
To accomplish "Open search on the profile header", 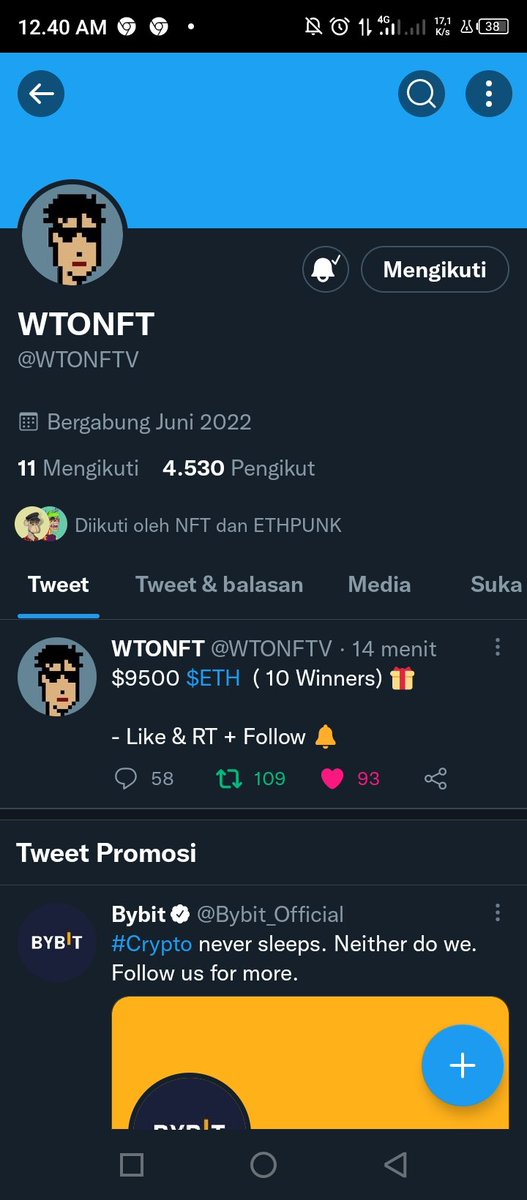I will coord(421,95).
